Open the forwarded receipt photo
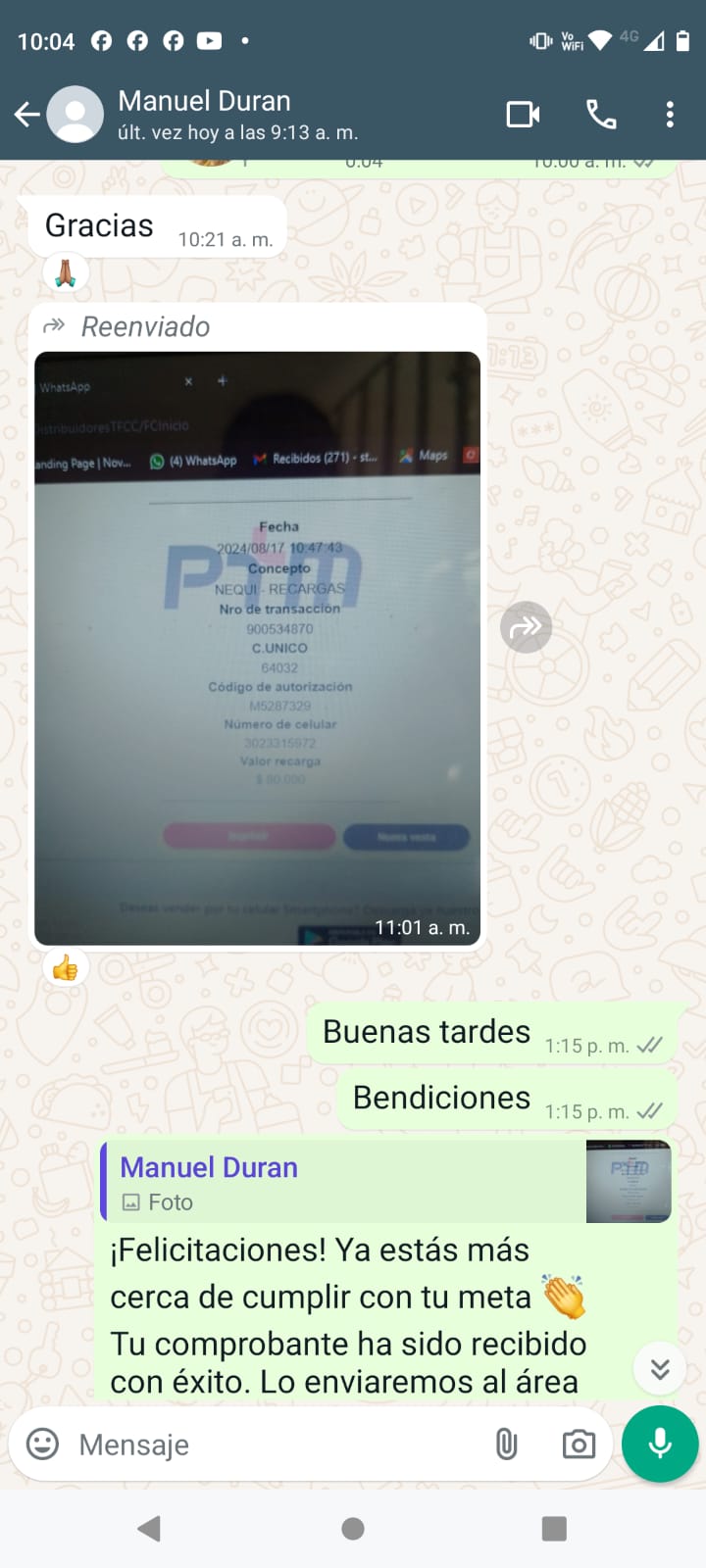This screenshot has height=1568, width=706. [x=257, y=647]
